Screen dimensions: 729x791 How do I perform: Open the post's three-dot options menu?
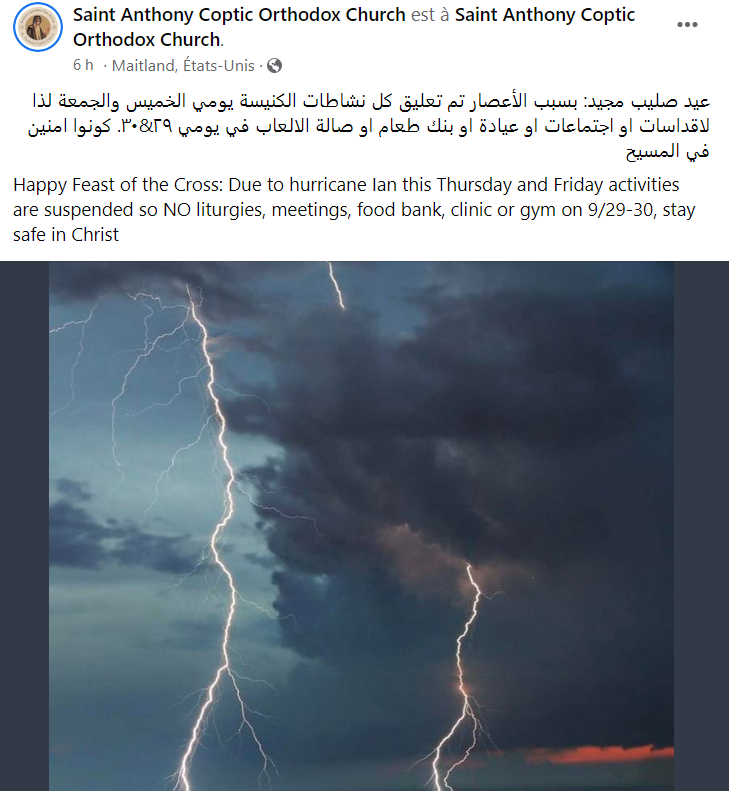[x=687, y=24]
